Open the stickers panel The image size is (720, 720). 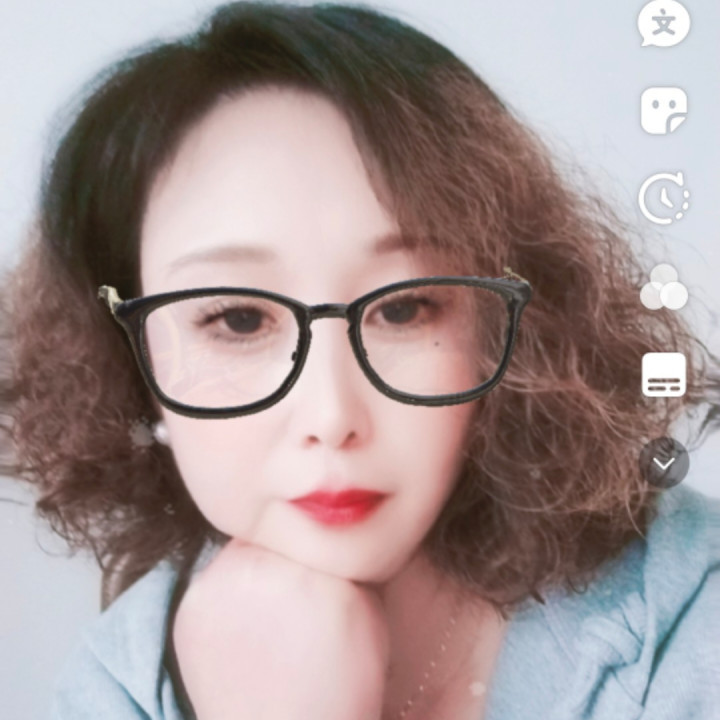point(664,110)
